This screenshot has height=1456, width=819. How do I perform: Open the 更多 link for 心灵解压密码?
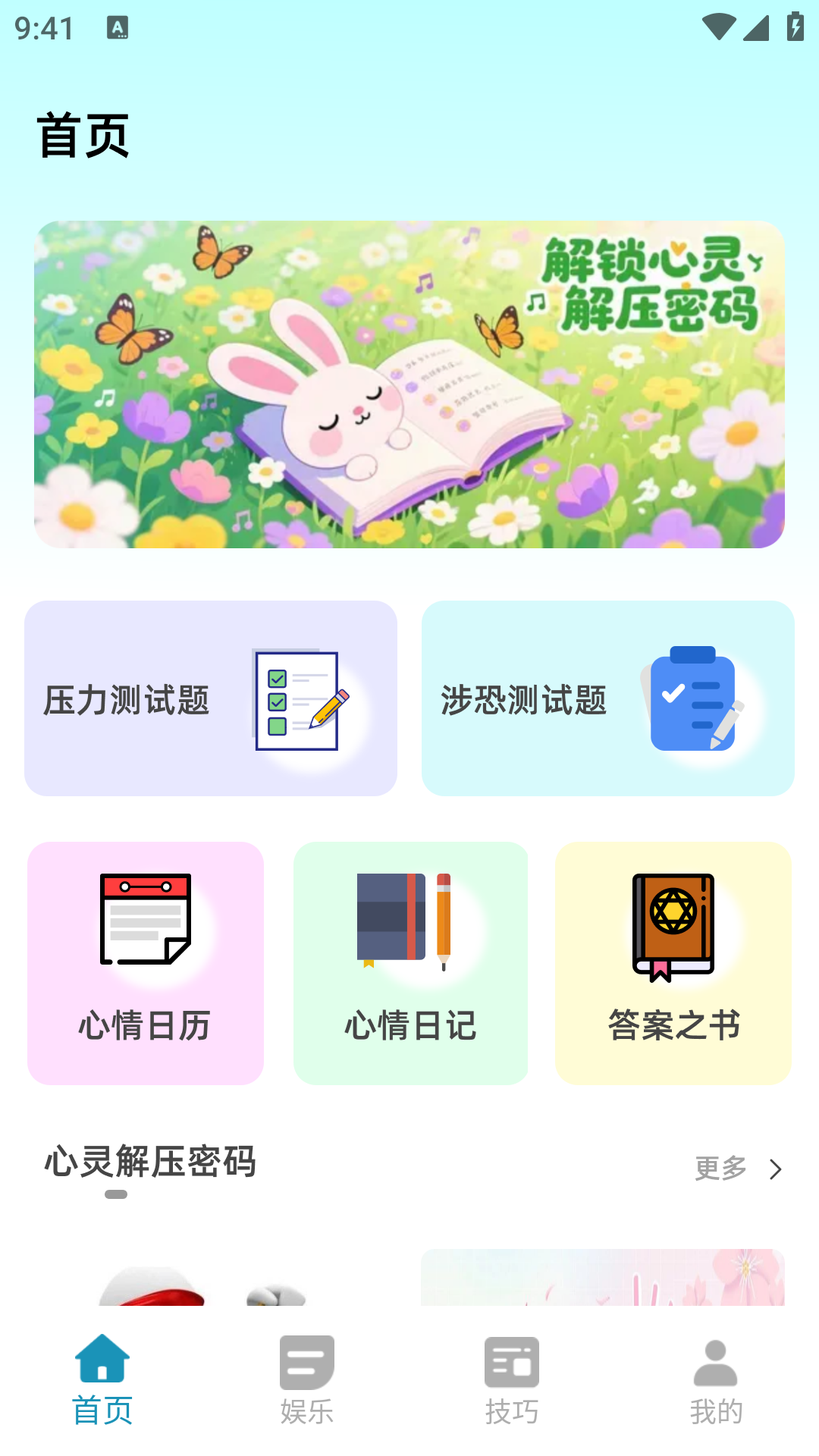(720, 1168)
